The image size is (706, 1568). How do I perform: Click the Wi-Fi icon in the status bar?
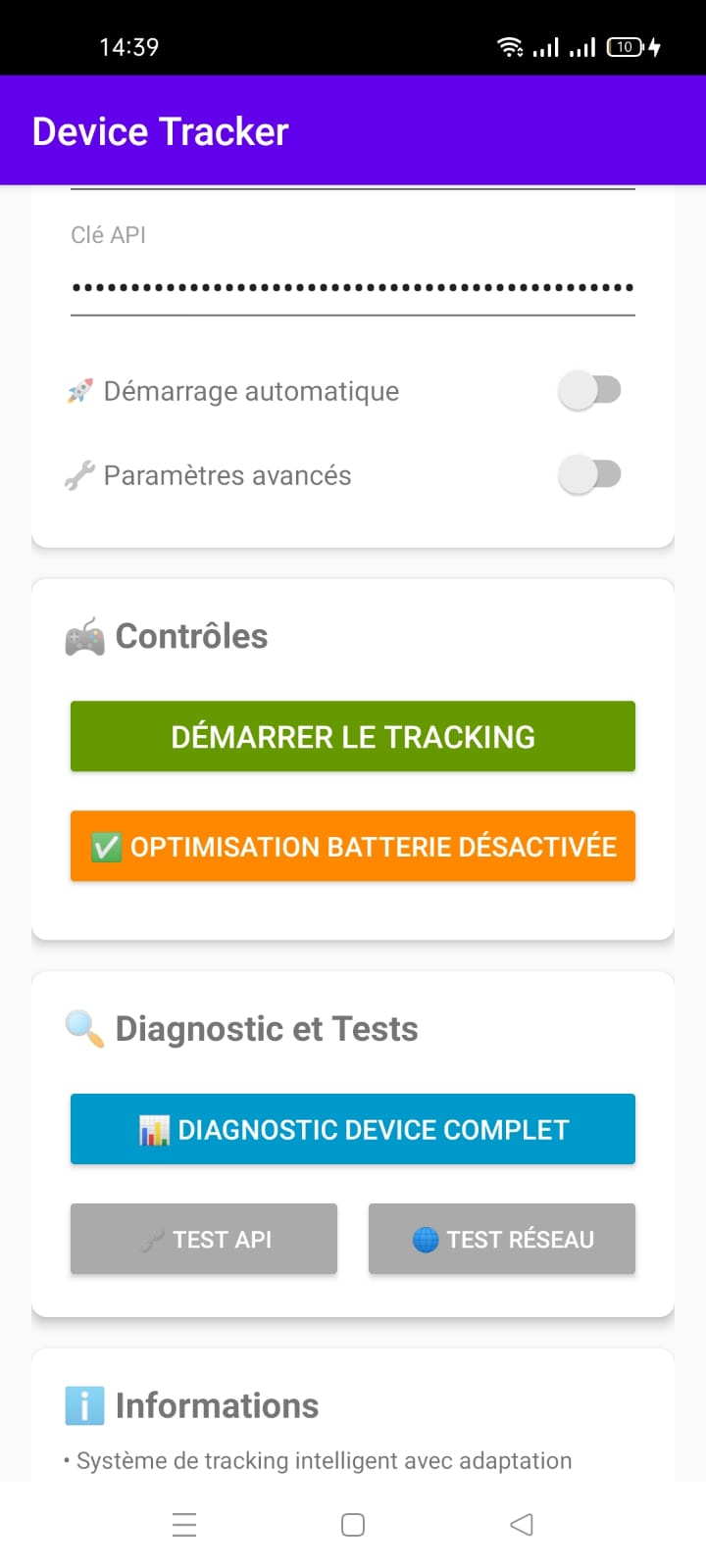pos(512,45)
